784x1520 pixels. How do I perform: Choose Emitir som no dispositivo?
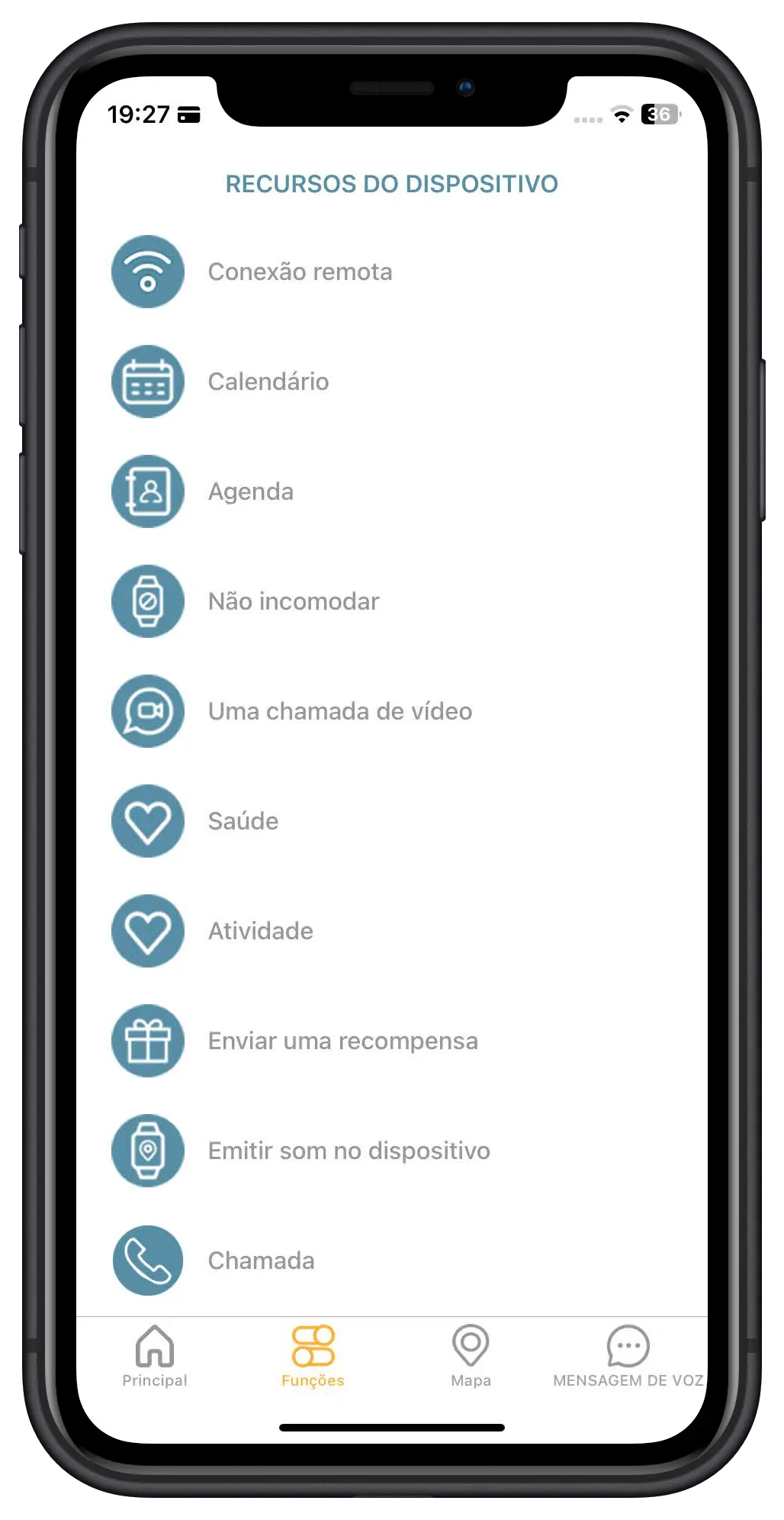pyautogui.click(x=349, y=1151)
